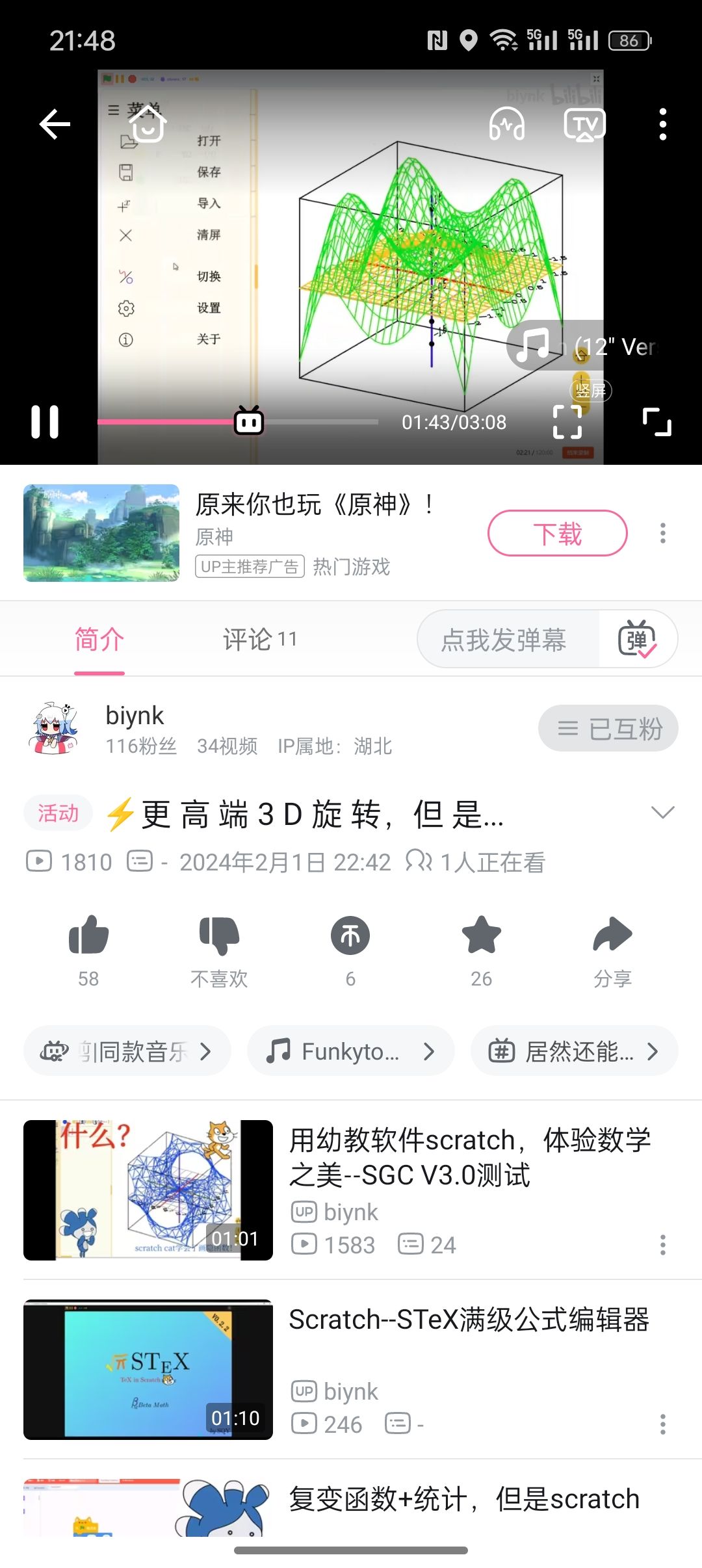Screen dimensions: 702x1568
Task: Toggle the danmaku display switch
Action: [638, 640]
